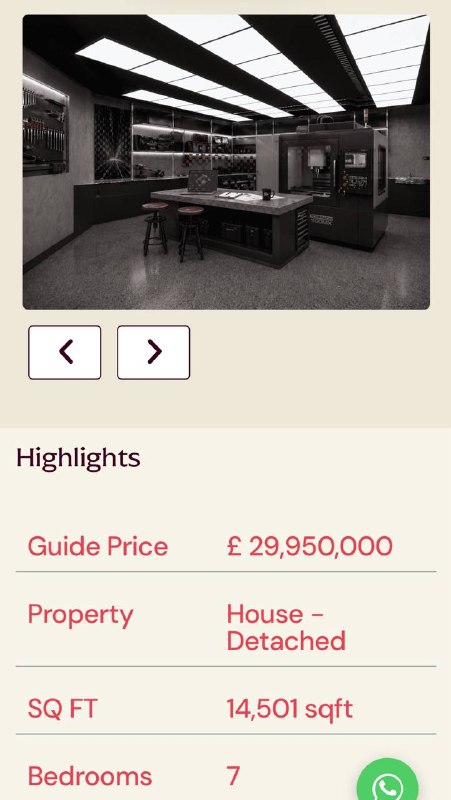Open the workshop photo in the gallery
Screen dimensions: 451x800
click(226, 162)
